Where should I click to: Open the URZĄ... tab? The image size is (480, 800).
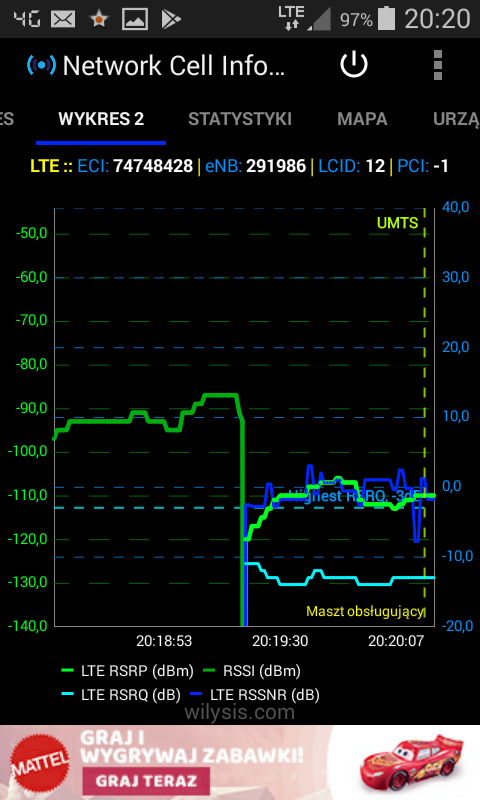pyautogui.click(x=456, y=119)
